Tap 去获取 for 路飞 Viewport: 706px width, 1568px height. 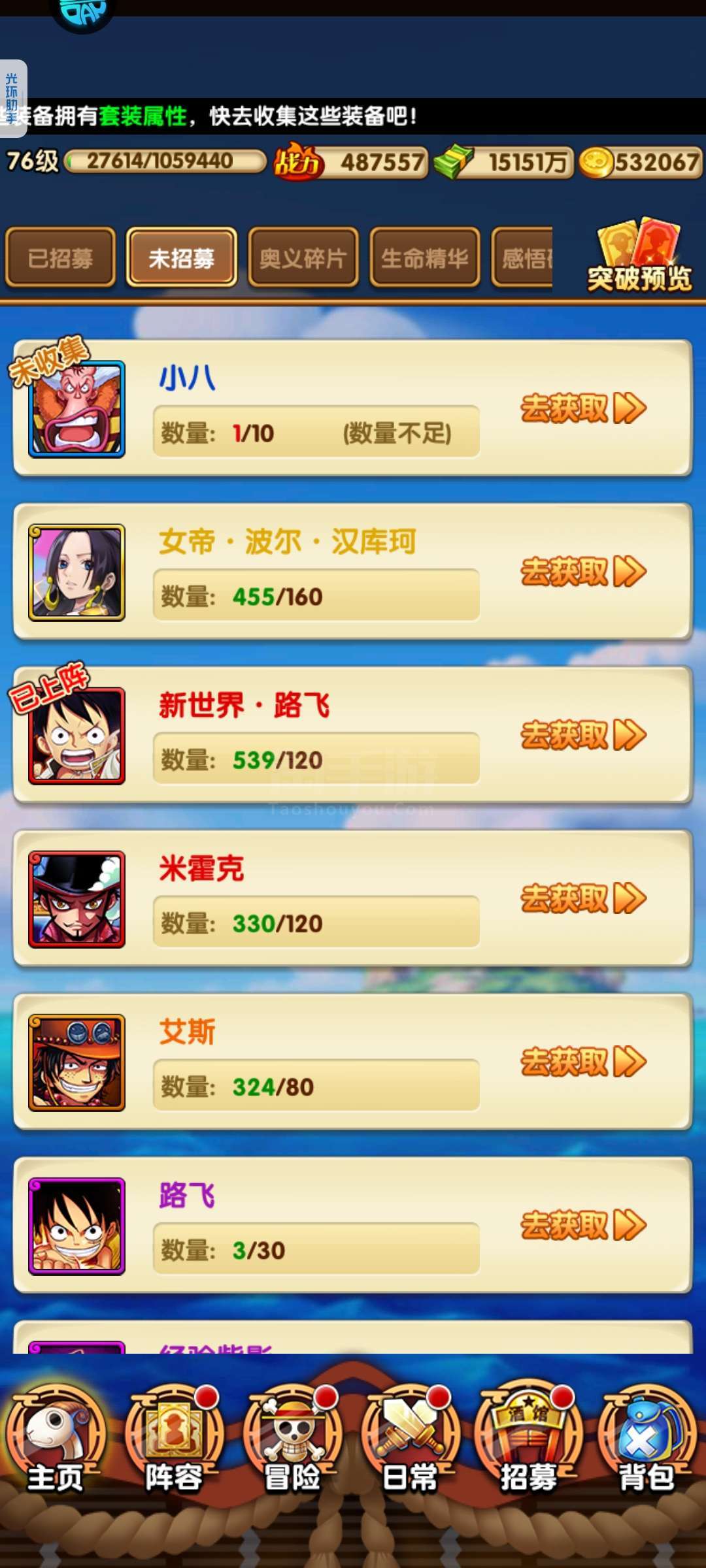583,1226
